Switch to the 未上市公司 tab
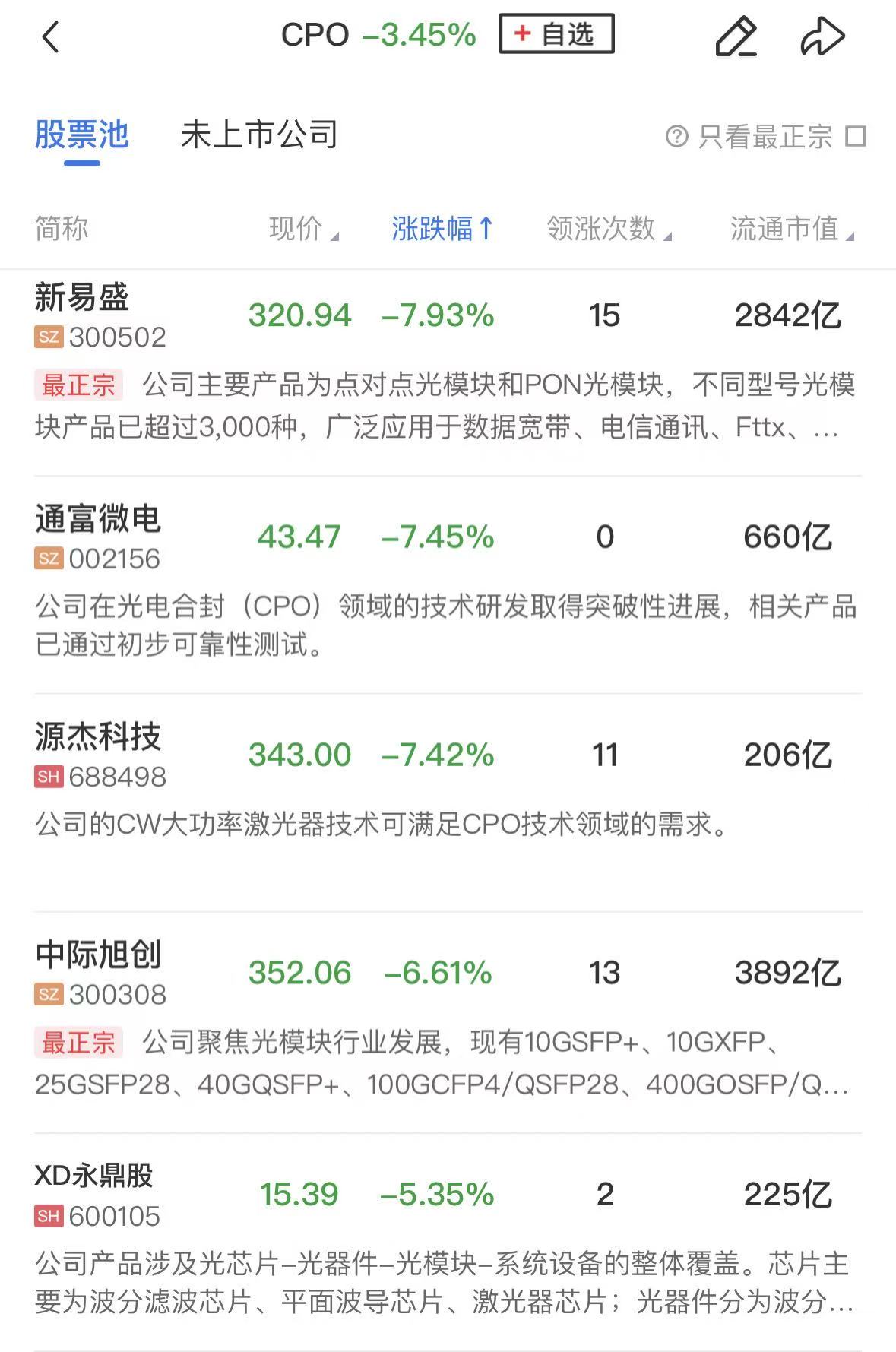Screen dimensions: 896x1352 tap(259, 135)
